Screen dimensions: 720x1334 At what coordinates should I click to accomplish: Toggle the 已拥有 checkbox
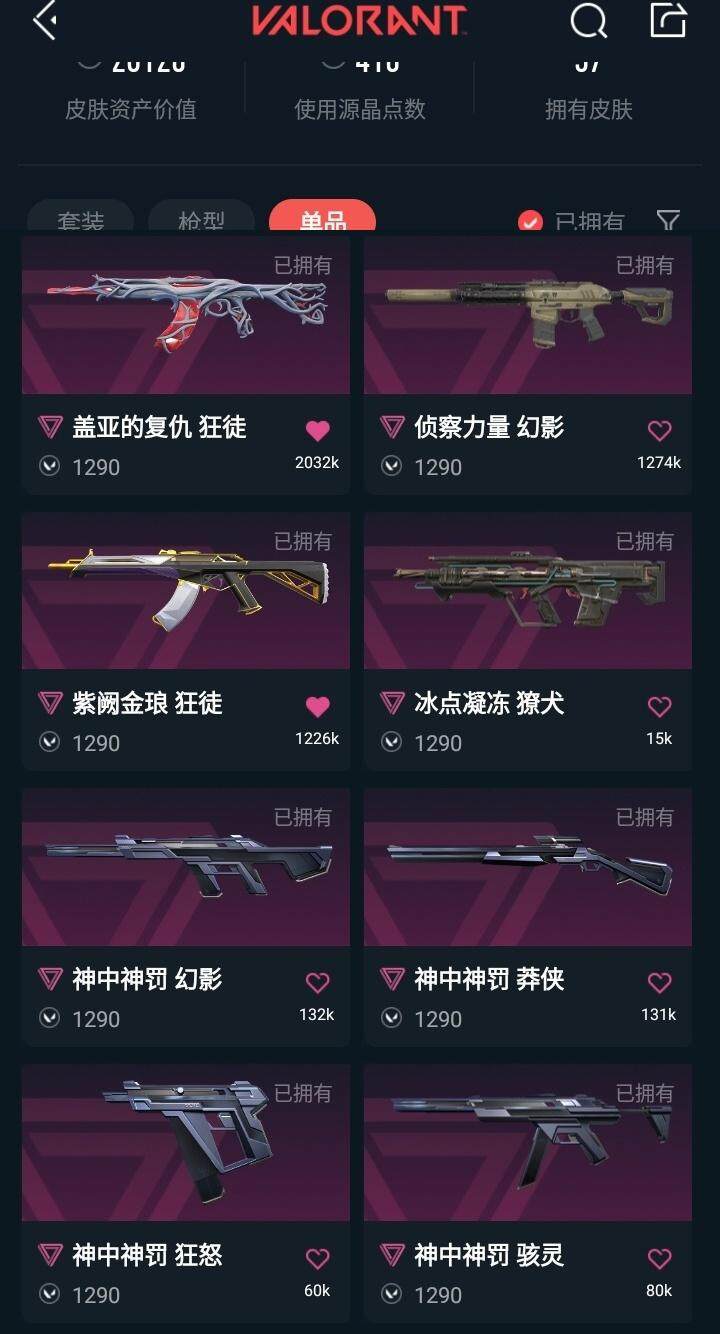[530, 222]
